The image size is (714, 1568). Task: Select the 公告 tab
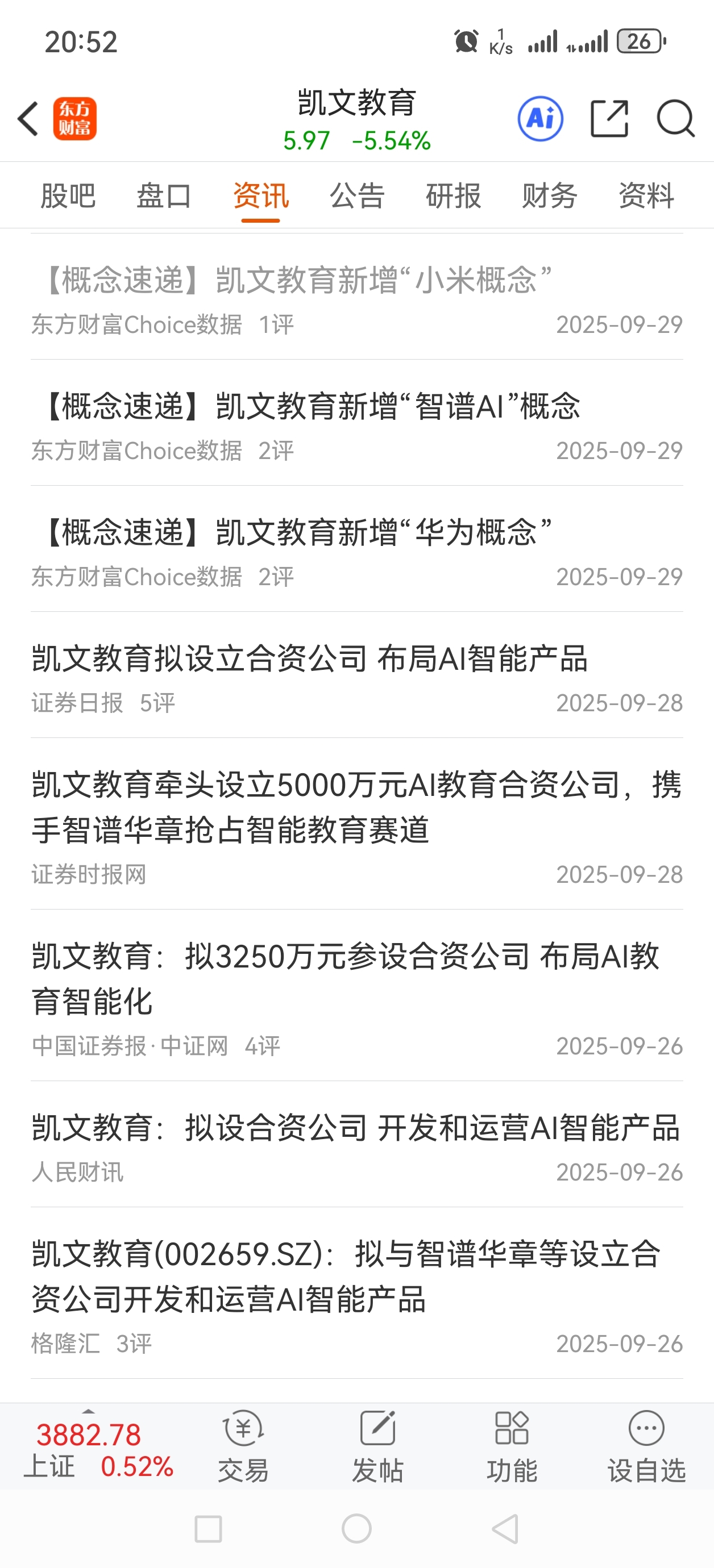[357, 196]
